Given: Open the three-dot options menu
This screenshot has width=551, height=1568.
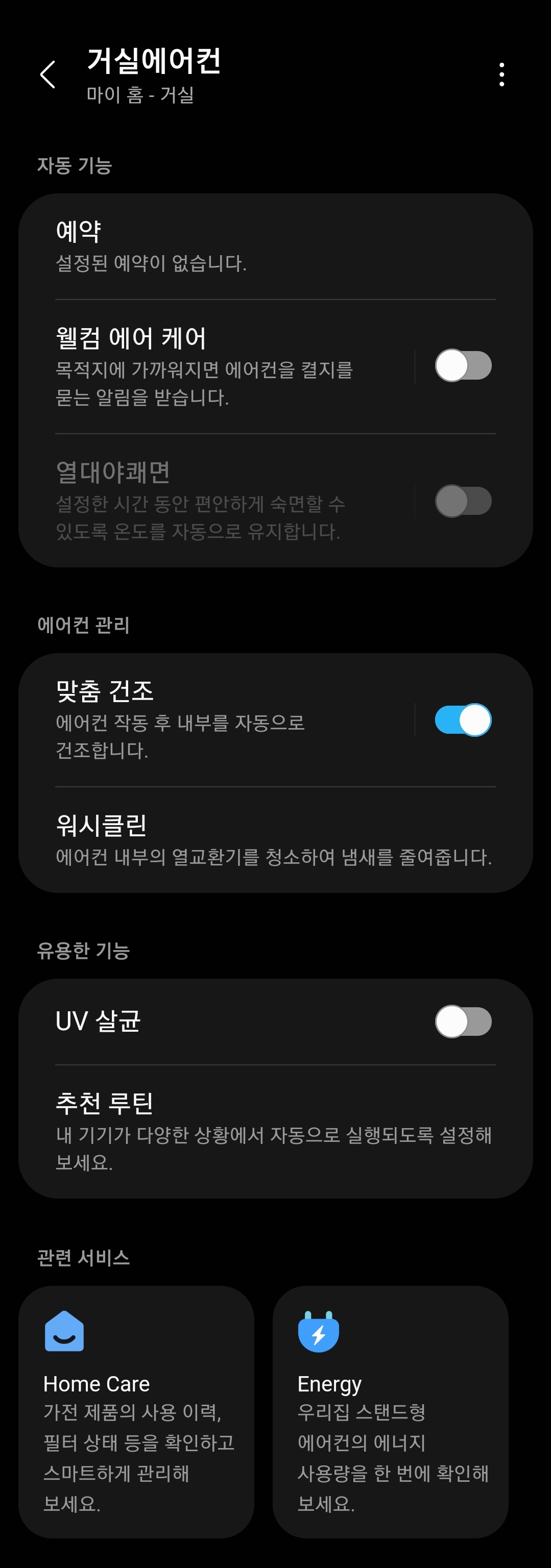Looking at the screenshot, I should 501,74.
